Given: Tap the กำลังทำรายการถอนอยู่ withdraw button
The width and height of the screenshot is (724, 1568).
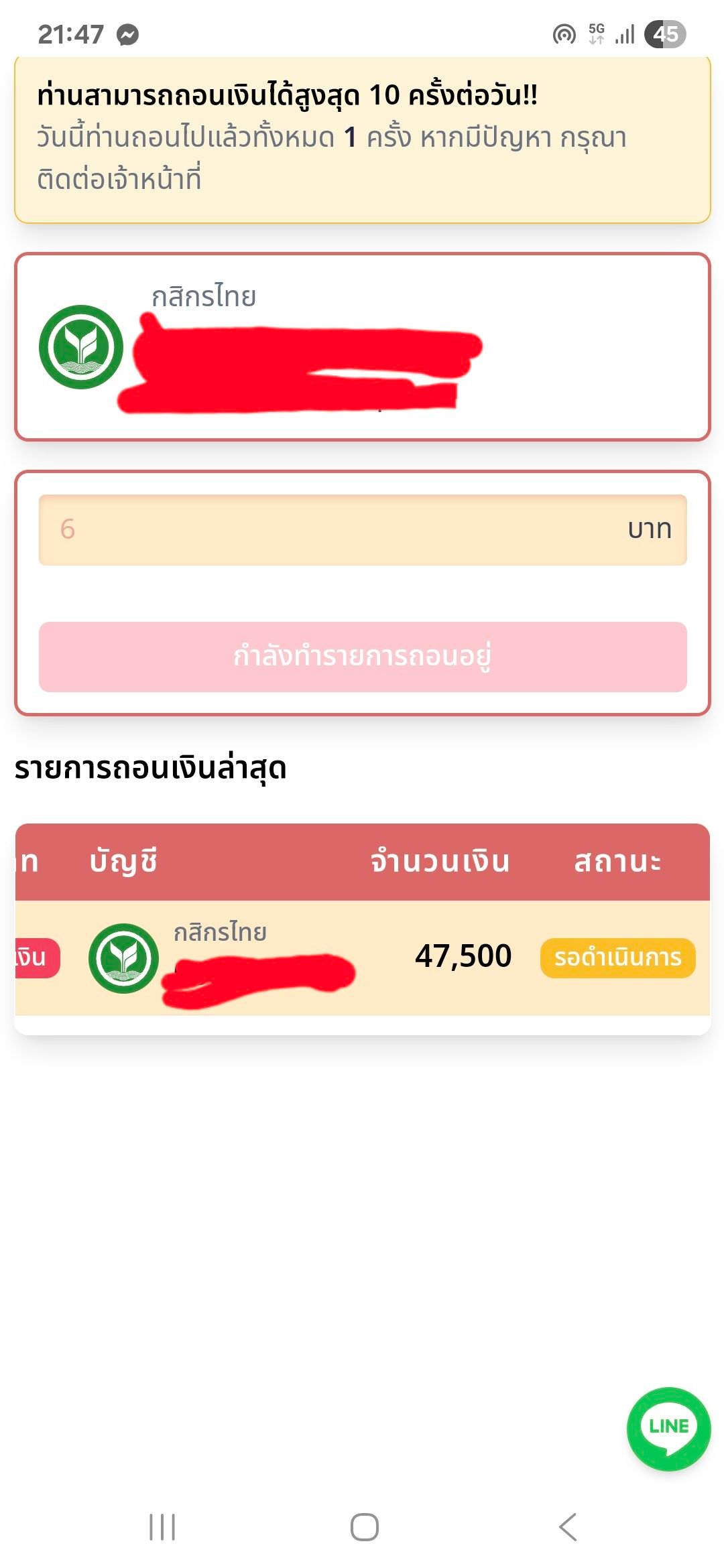Looking at the screenshot, I should coord(363,657).
